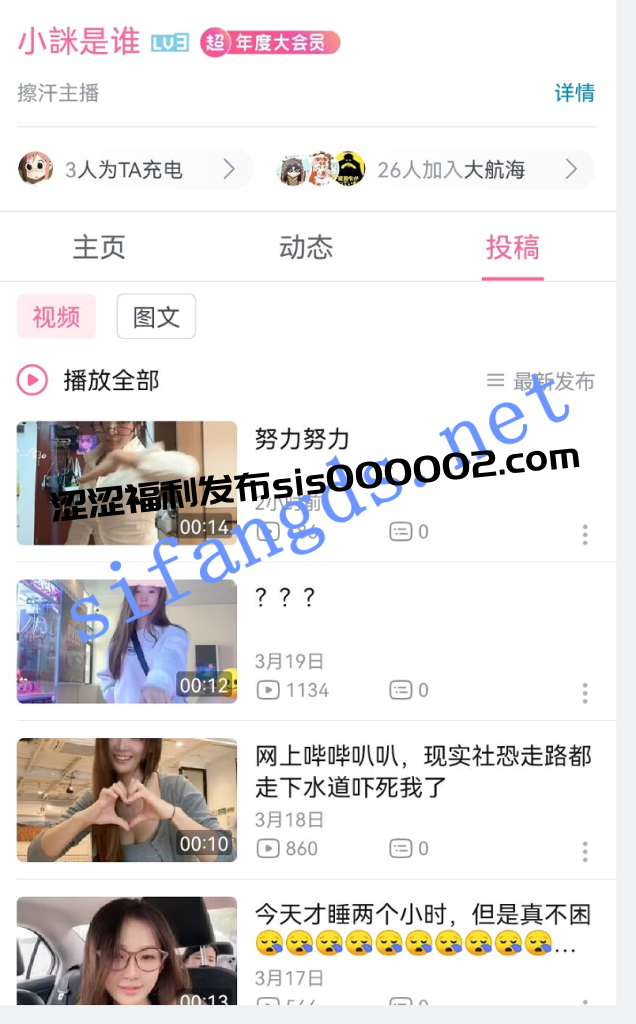Select the 视频 filter chip

(x=56, y=317)
